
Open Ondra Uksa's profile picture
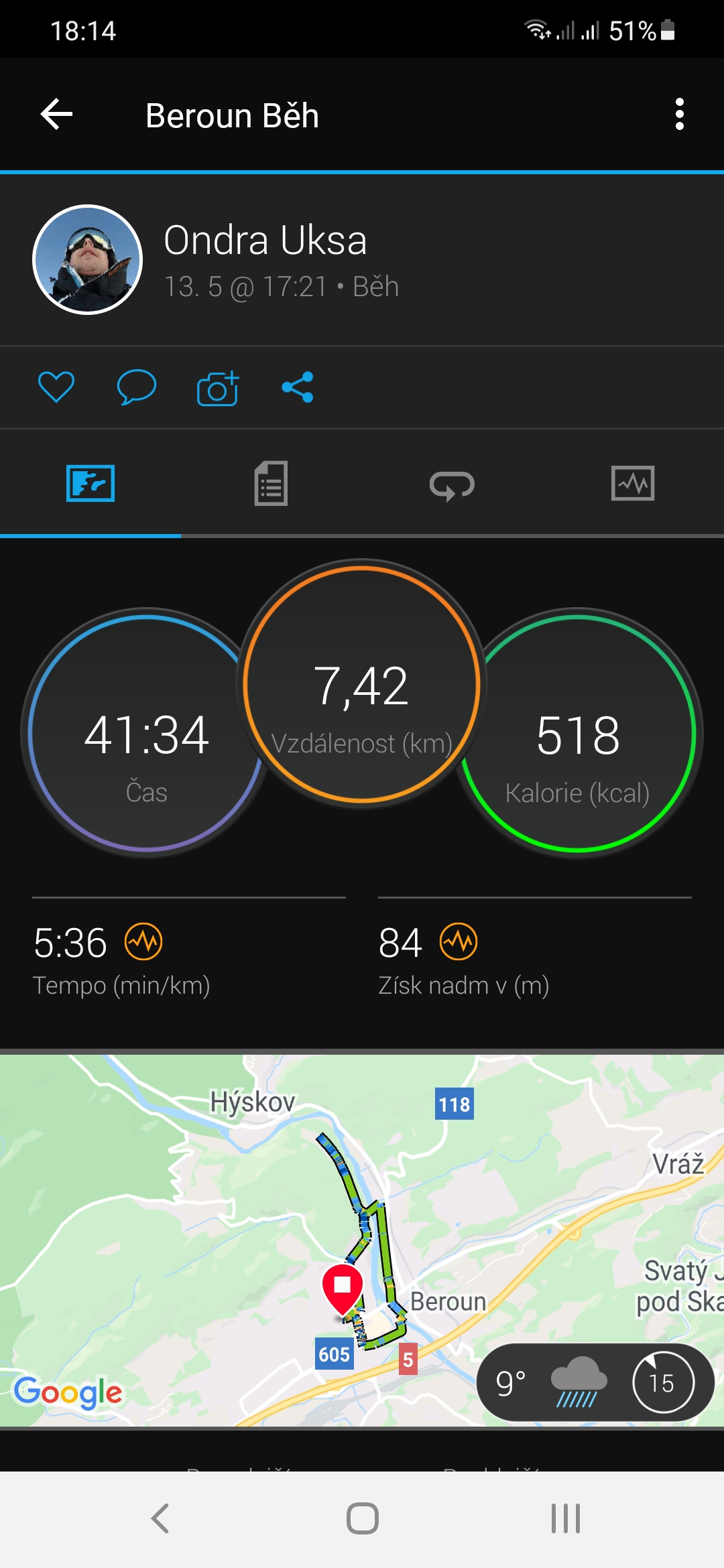(87, 259)
